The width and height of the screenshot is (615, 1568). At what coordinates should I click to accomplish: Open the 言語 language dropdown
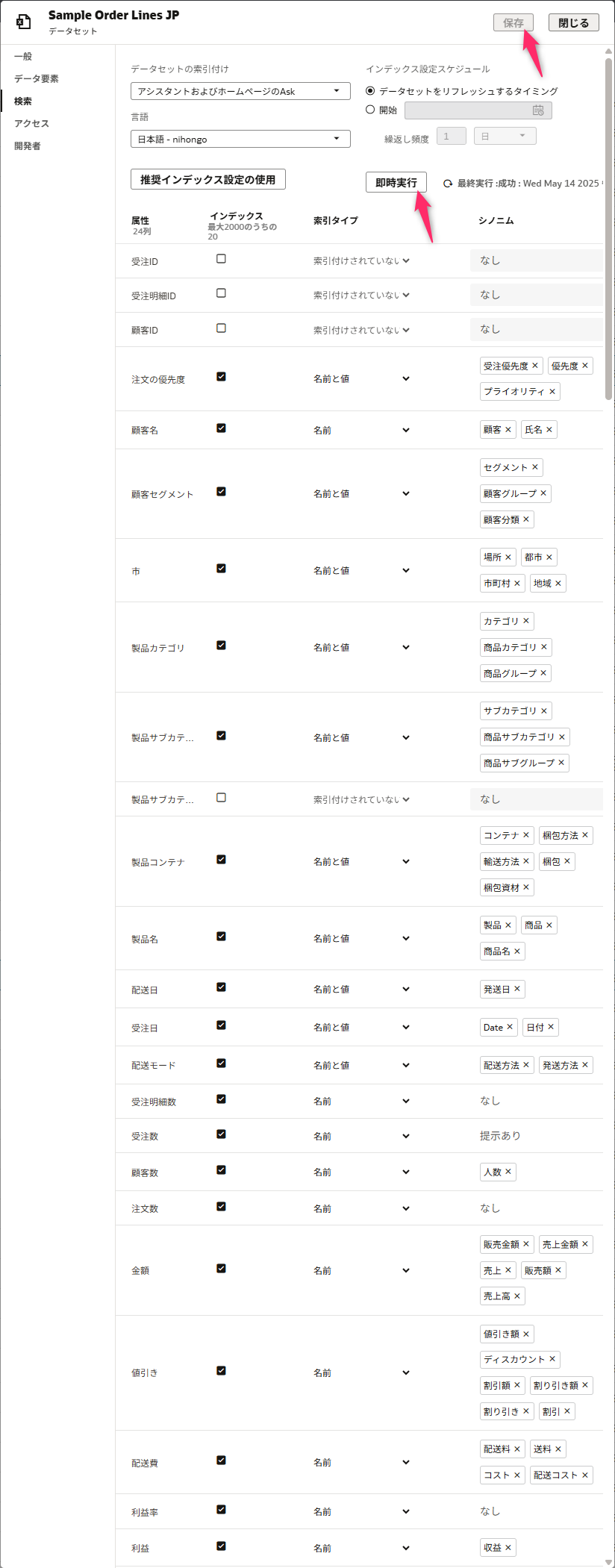coord(240,139)
